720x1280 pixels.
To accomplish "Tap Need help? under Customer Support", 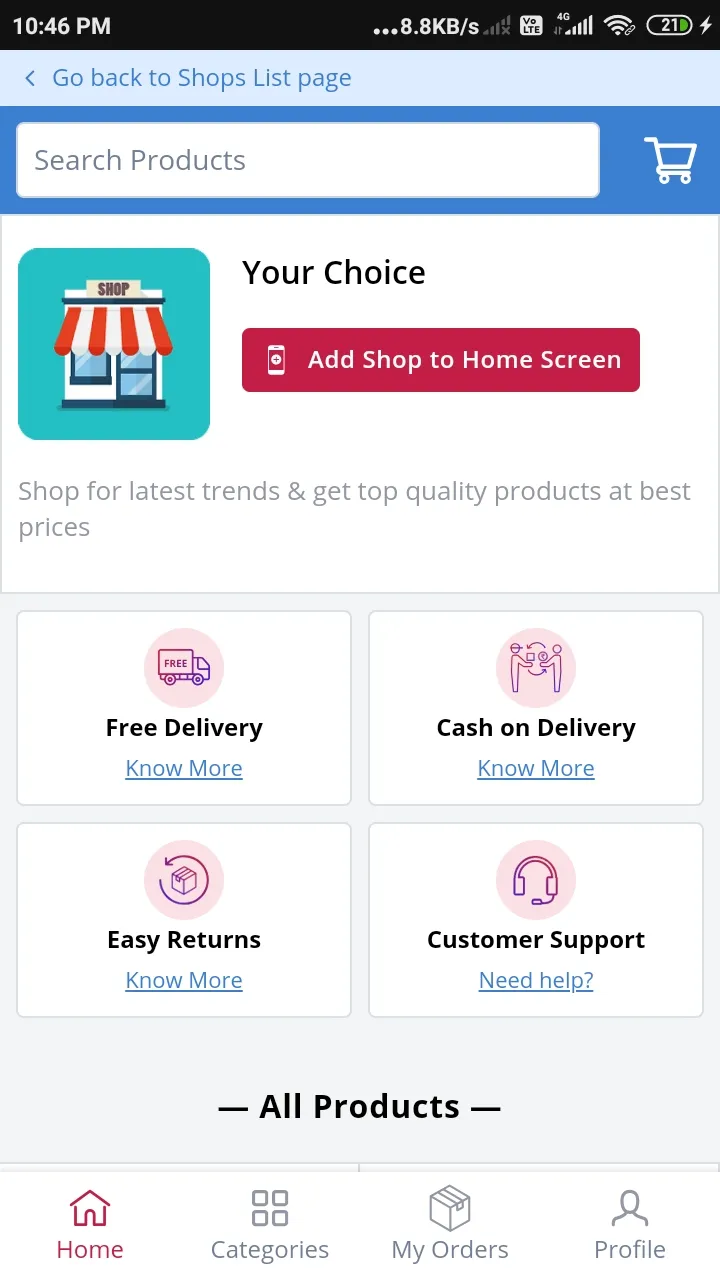I will [x=536, y=980].
